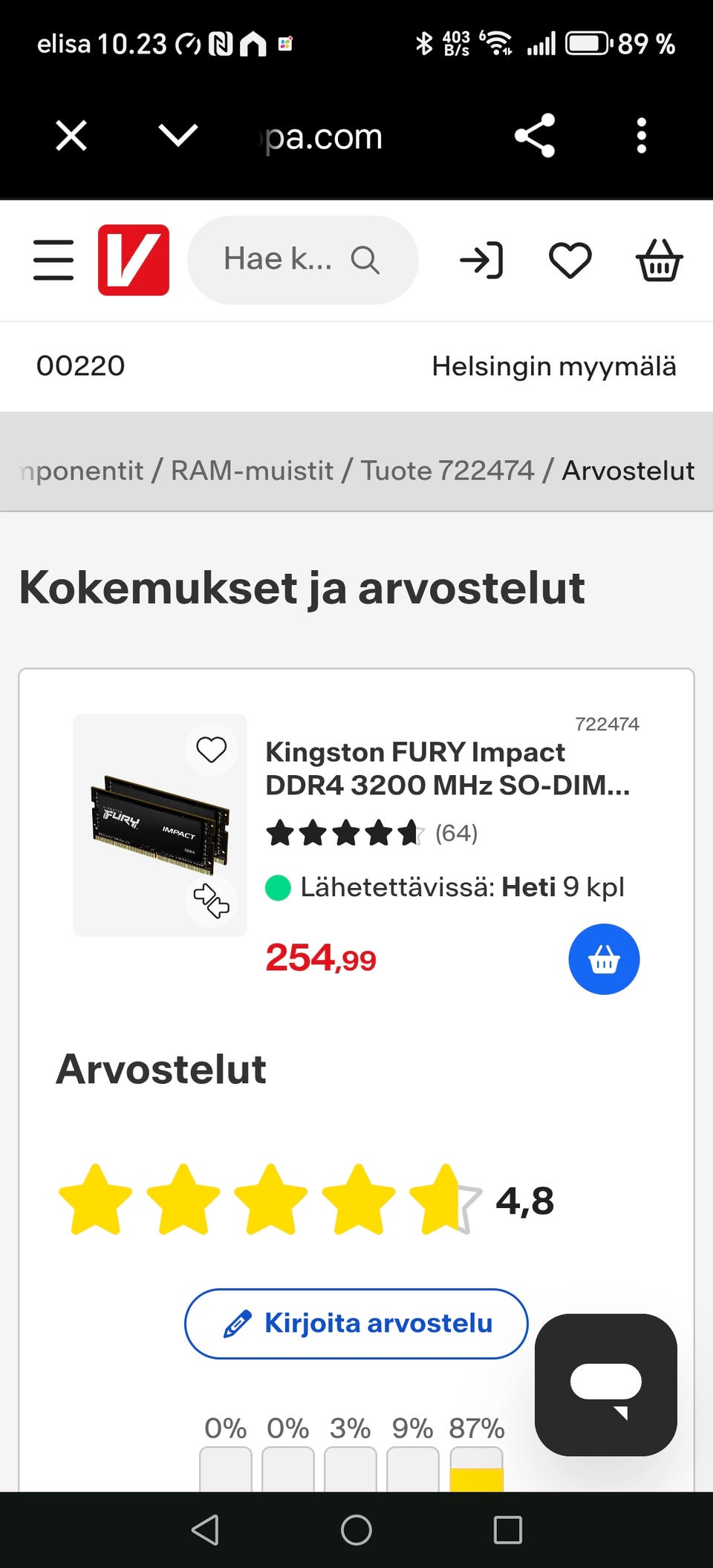Open Kingston FURY Impact product title link
The height and width of the screenshot is (1568, 713).
(x=446, y=769)
